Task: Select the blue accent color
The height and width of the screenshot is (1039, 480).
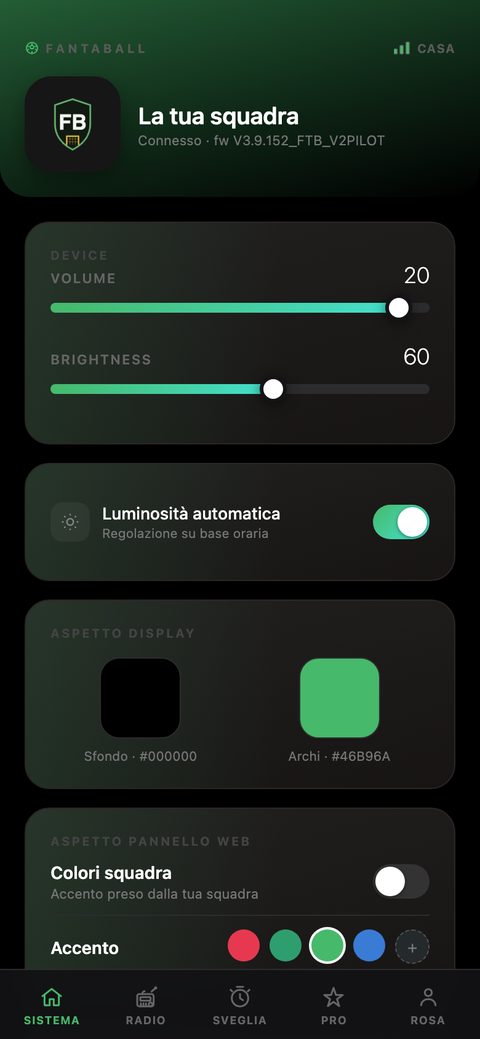Action: tap(369, 946)
